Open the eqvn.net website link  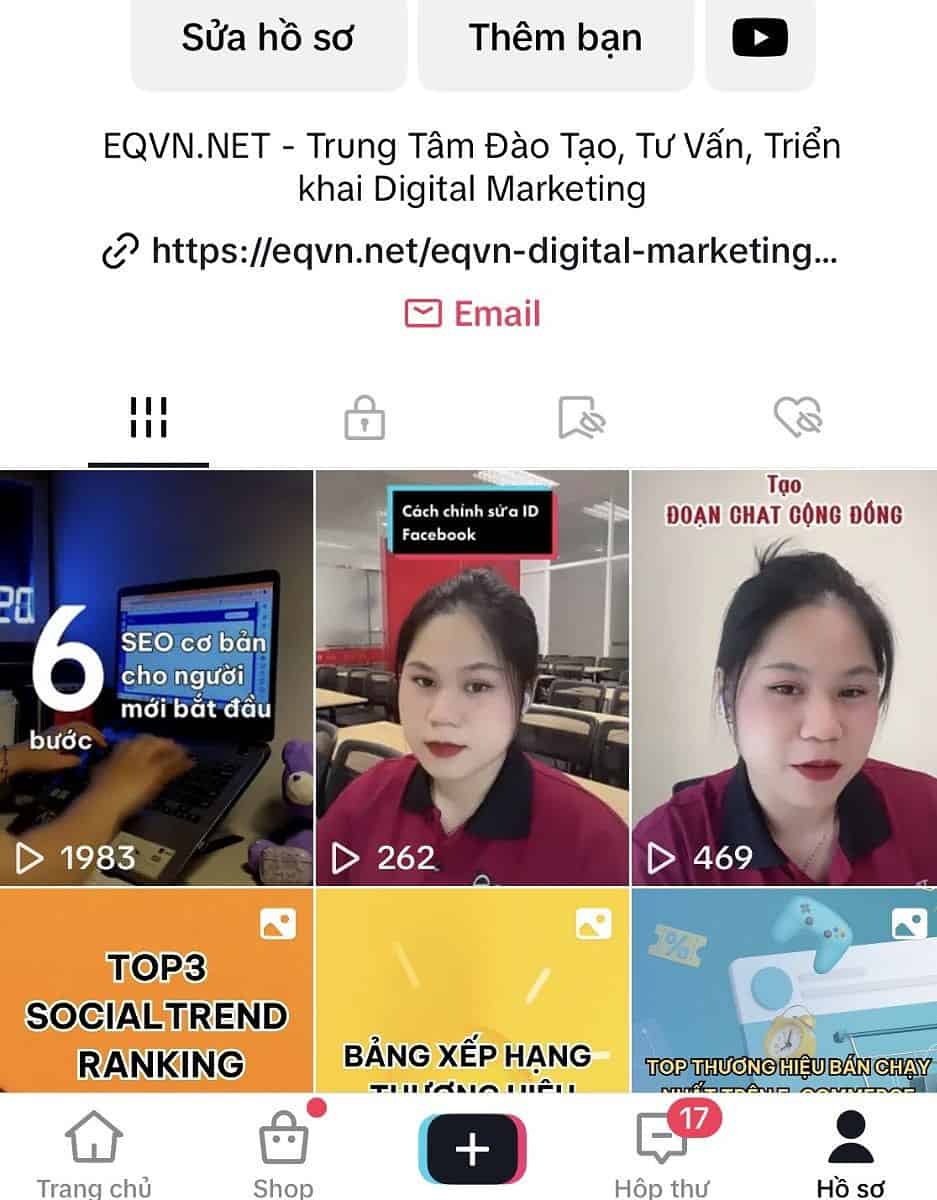tap(470, 251)
